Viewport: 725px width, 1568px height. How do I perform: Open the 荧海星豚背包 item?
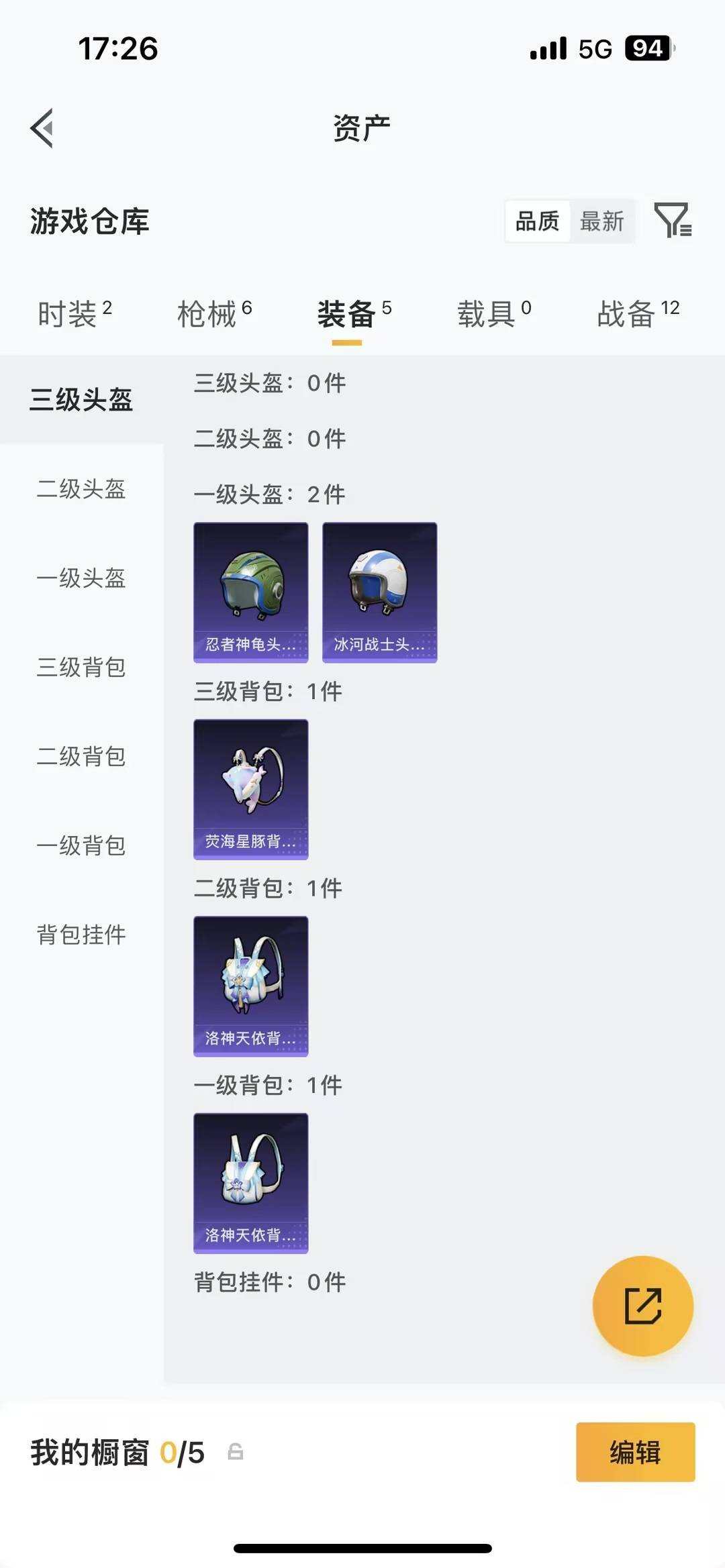point(250,790)
